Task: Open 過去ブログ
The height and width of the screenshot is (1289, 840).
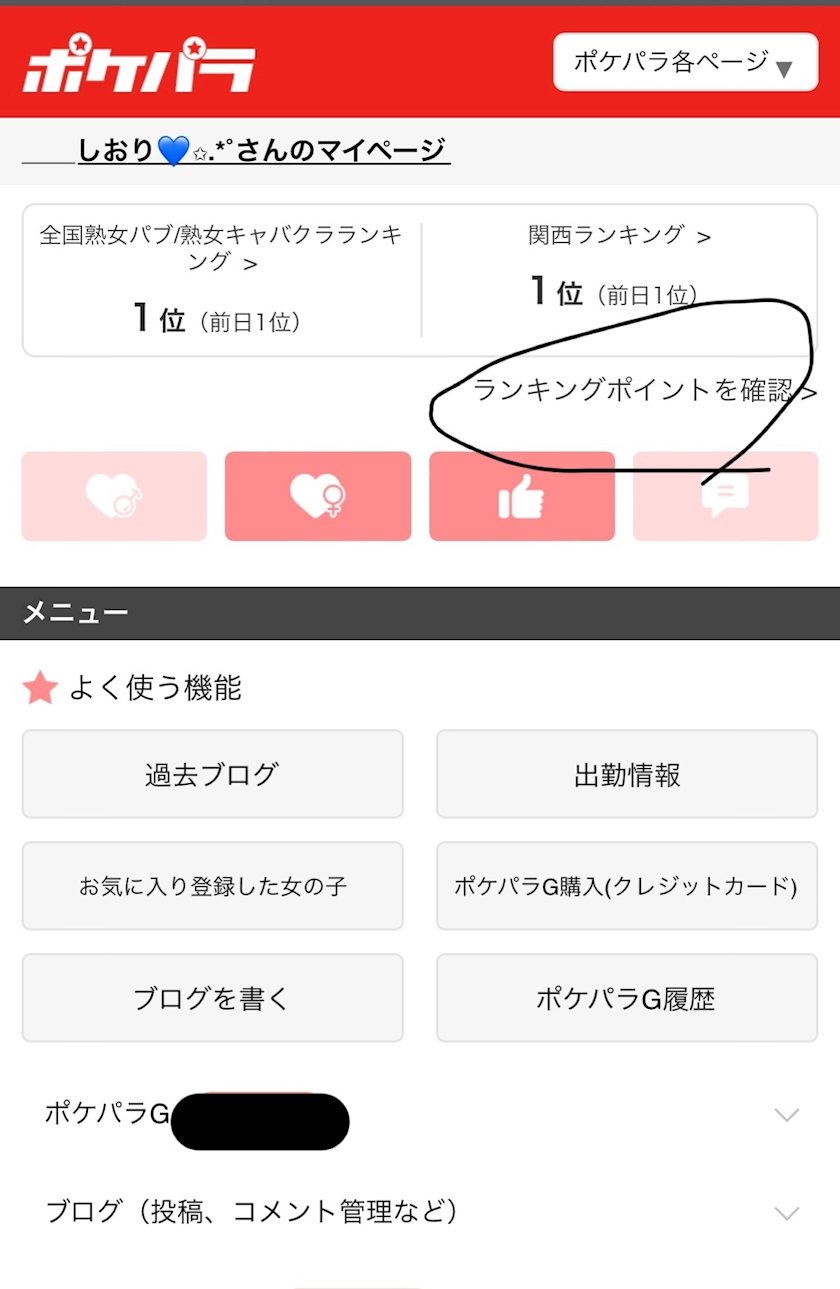Action: click(212, 774)
